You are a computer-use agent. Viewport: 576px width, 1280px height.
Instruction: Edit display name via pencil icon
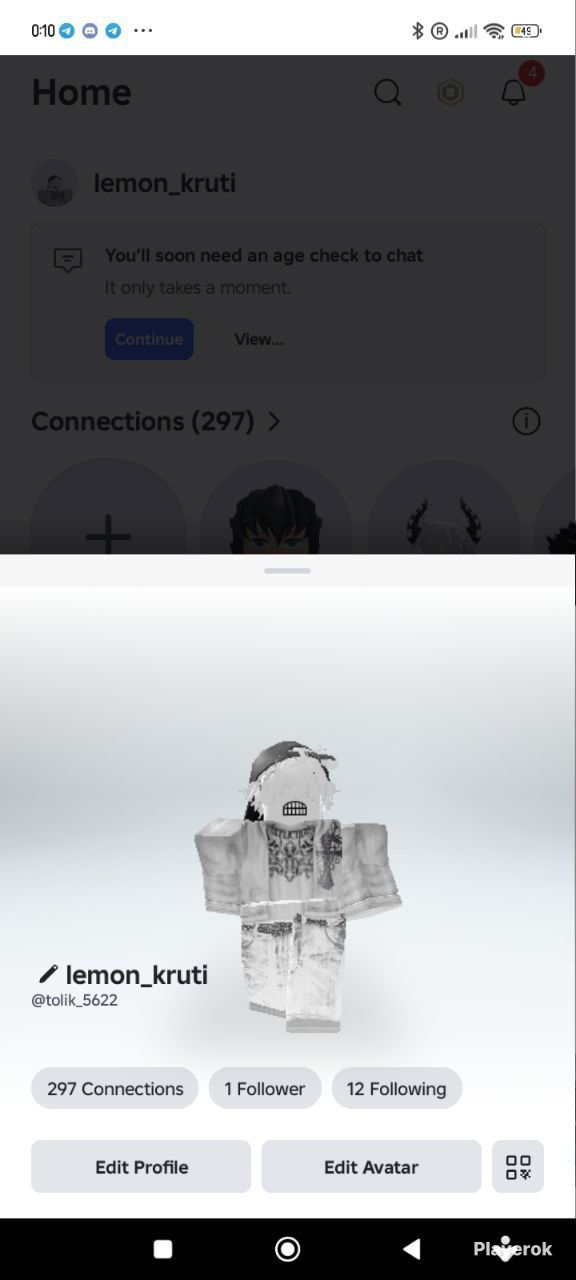pyautogui.click(x=47, y=974)
